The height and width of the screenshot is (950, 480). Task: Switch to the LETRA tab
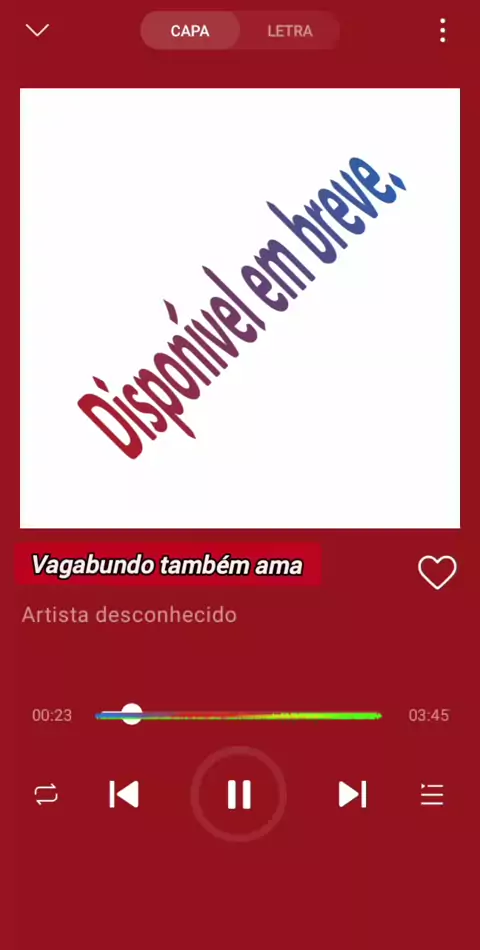pos(290,31)
